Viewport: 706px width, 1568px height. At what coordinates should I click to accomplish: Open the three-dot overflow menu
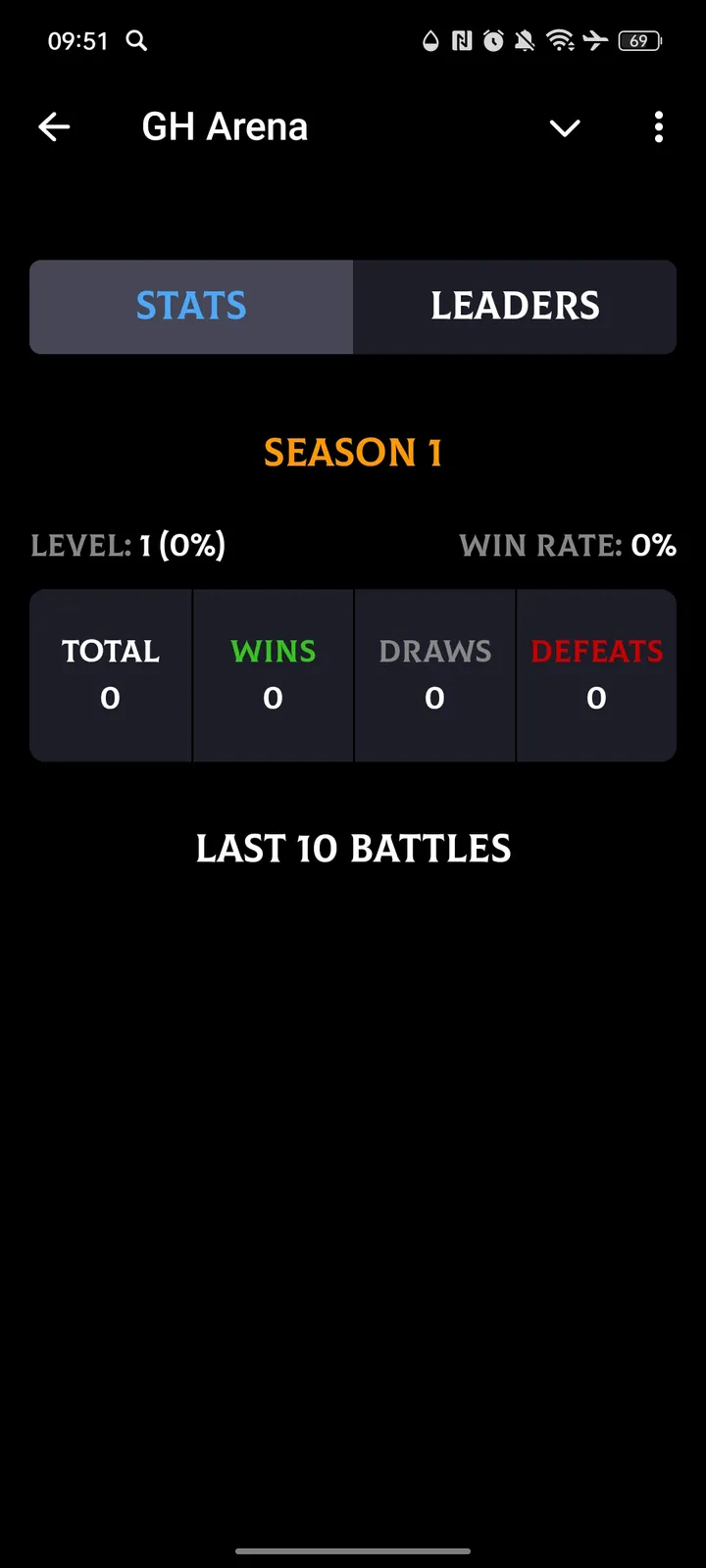click(x=658, y=127)
